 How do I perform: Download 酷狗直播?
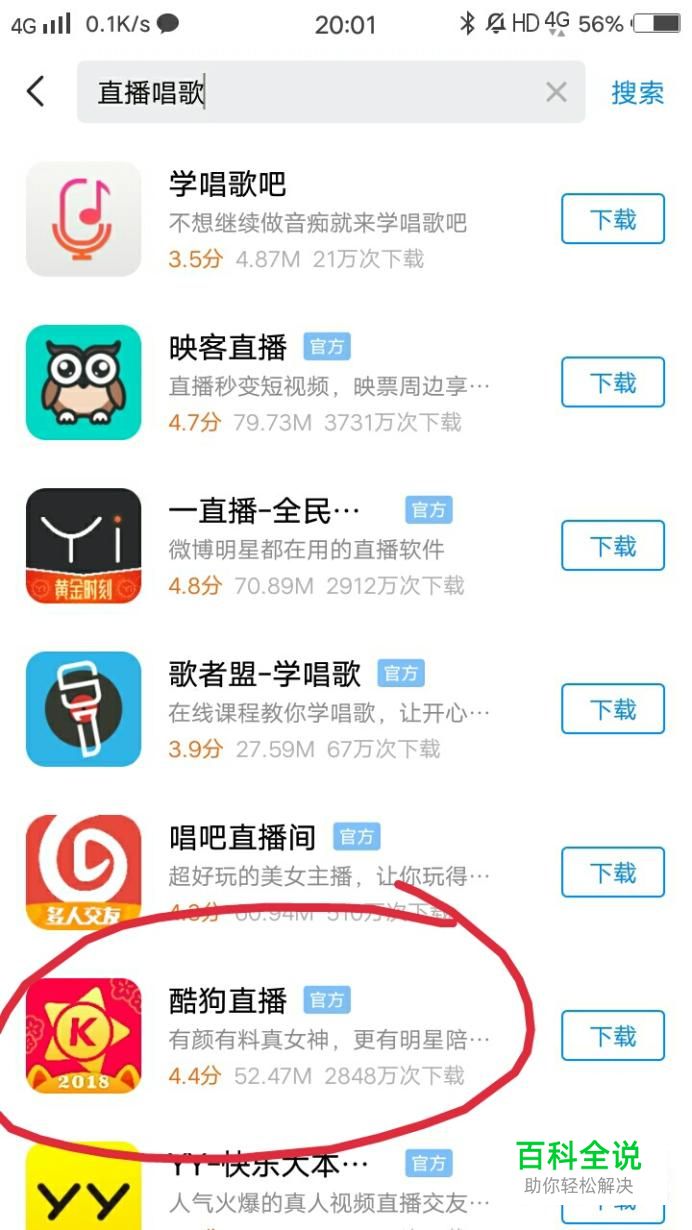pyautogui.click(x=612, y=1036)
